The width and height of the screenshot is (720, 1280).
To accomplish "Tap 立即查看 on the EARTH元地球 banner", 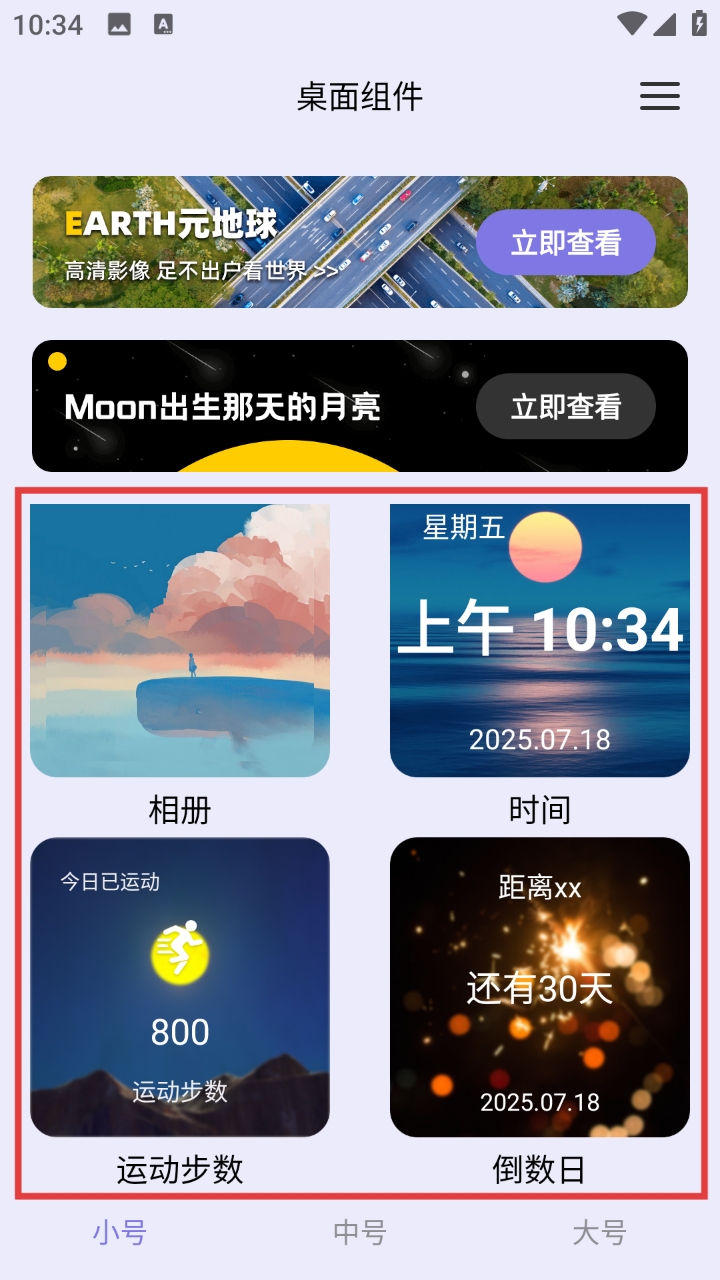I will (566, 242).
